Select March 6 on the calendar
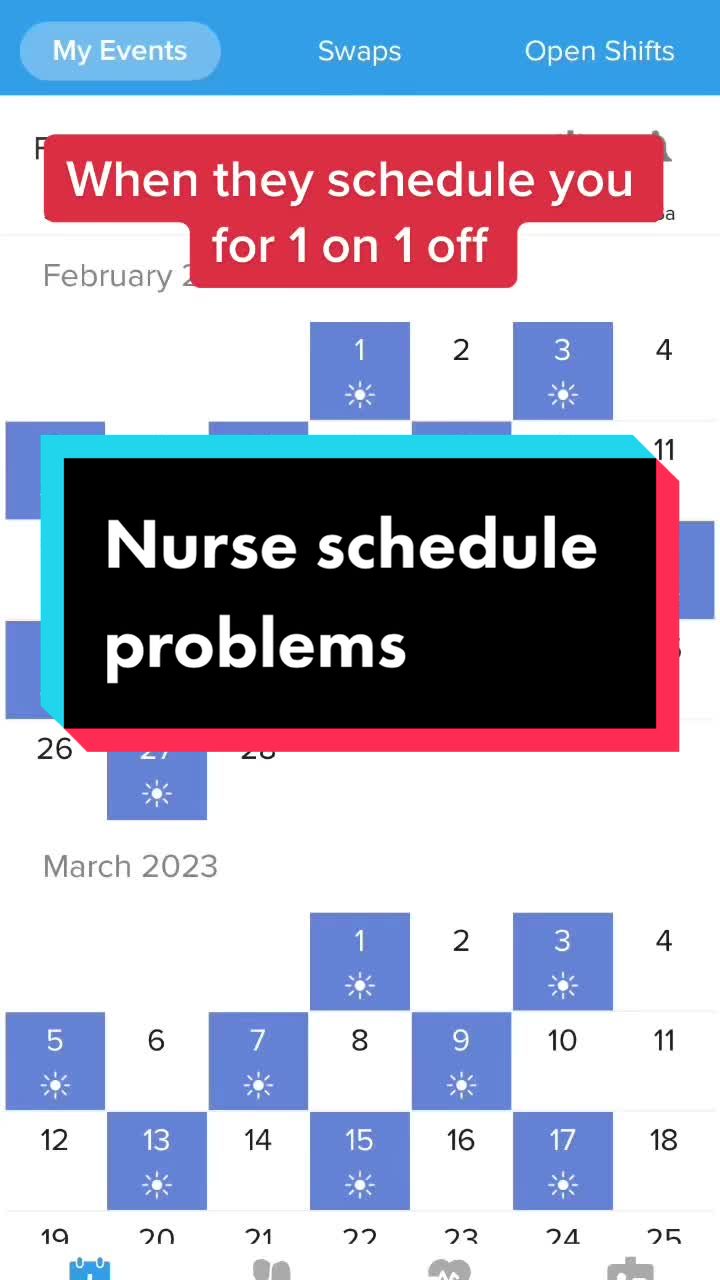 156,1061
